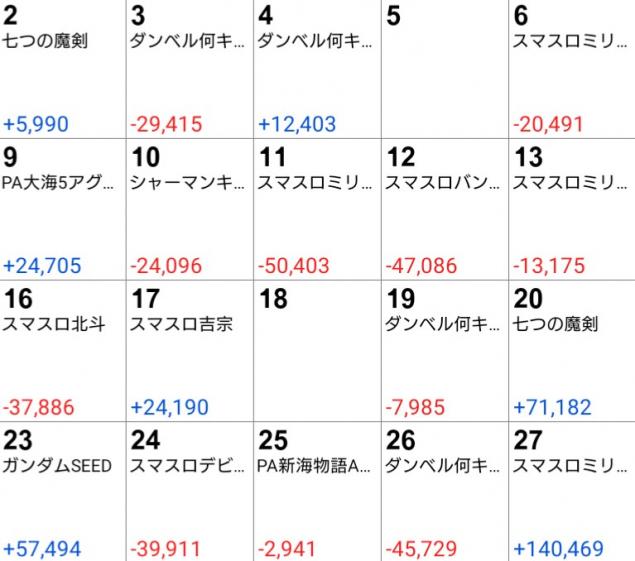Open day 23 ガンダムSEED entry
This screenshot has height=561, width=635.
63,491
